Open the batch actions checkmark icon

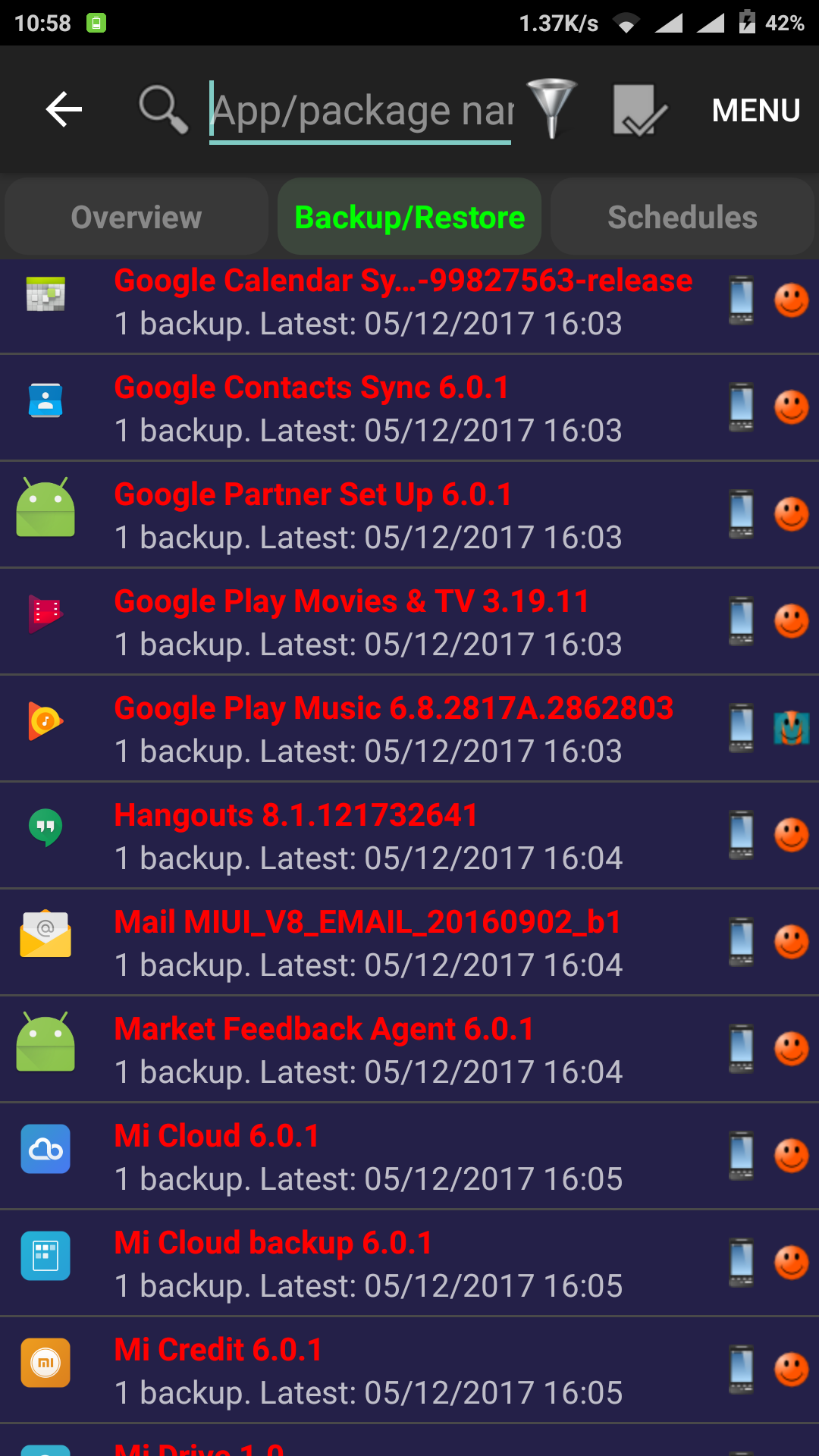[639, 111]
